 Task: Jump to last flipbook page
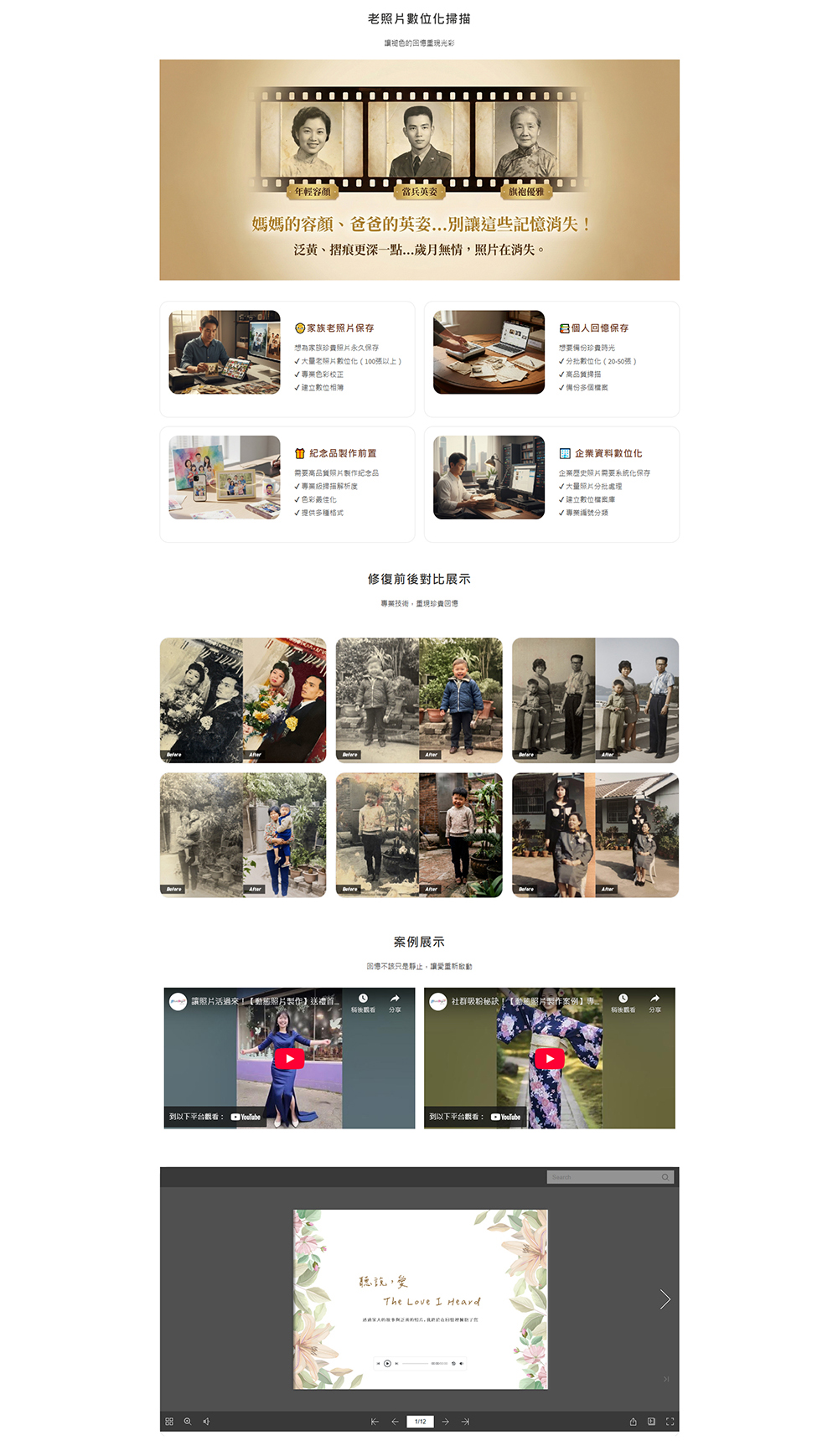pyautogui.click(x=465, y=1422)
